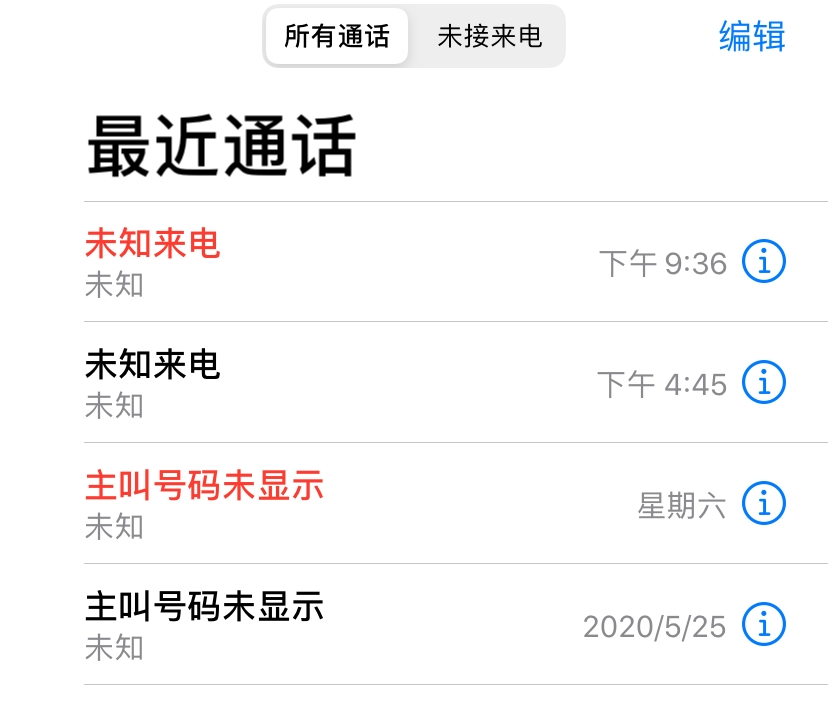This screenshot has height=703, width=828.
Task: Switch to the 所有通话 segment
Action: tap(337, 37)
